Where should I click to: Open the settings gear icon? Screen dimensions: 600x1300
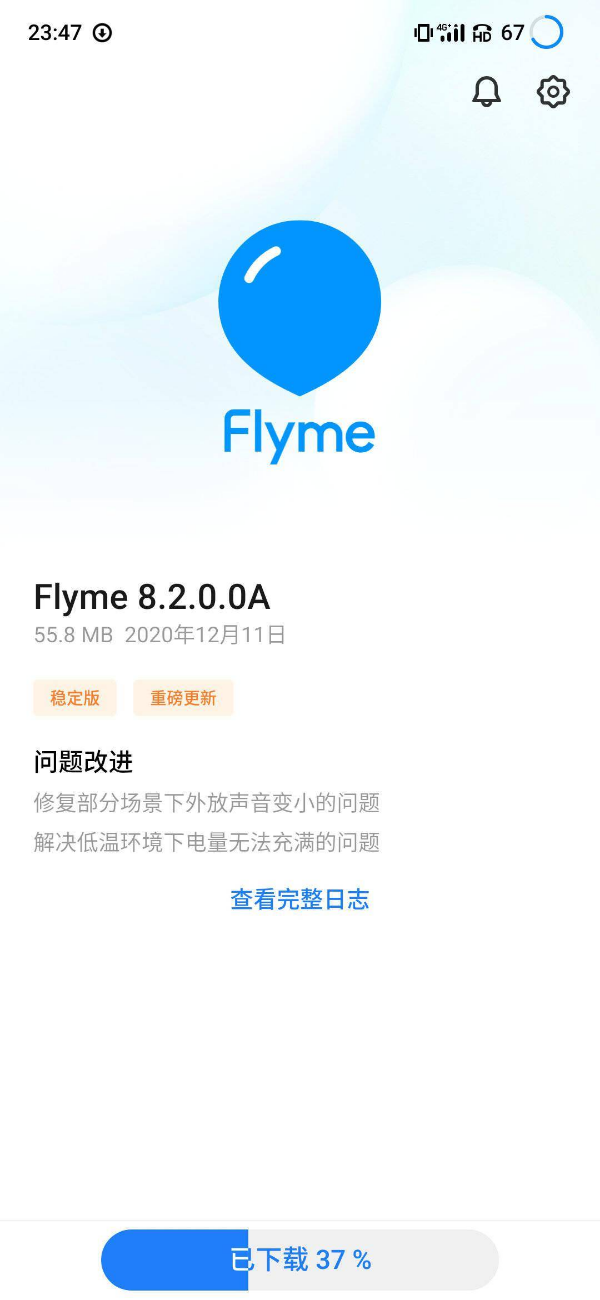553,92
